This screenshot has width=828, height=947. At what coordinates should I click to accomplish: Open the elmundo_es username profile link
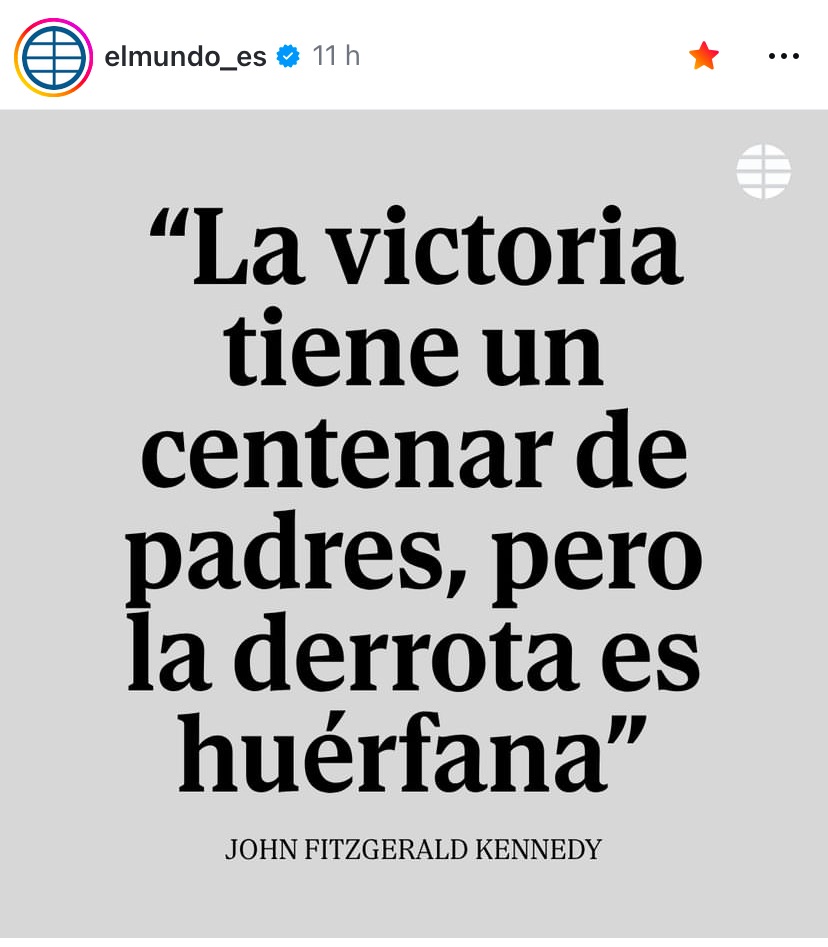pos(185,57)
